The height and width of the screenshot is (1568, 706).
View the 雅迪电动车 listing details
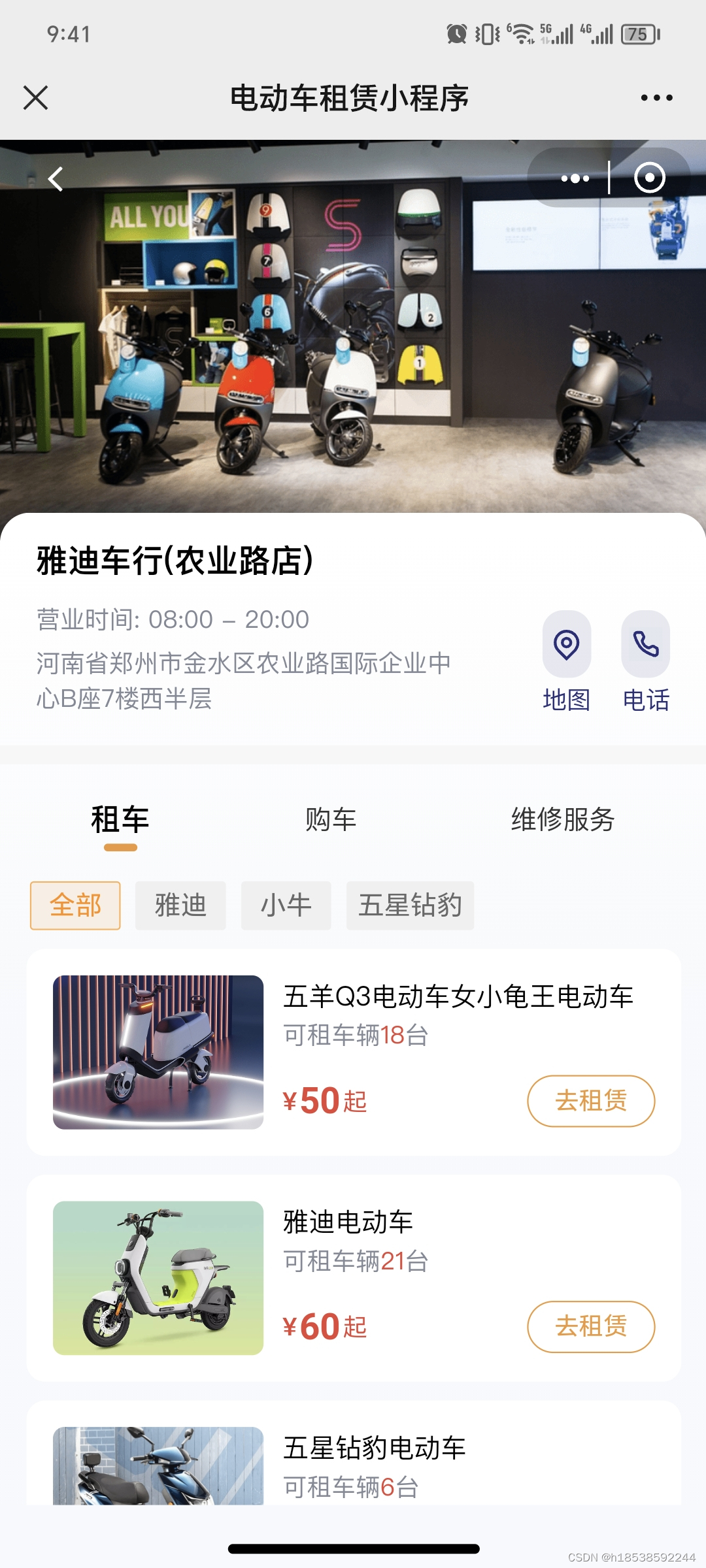[348, 1222]
